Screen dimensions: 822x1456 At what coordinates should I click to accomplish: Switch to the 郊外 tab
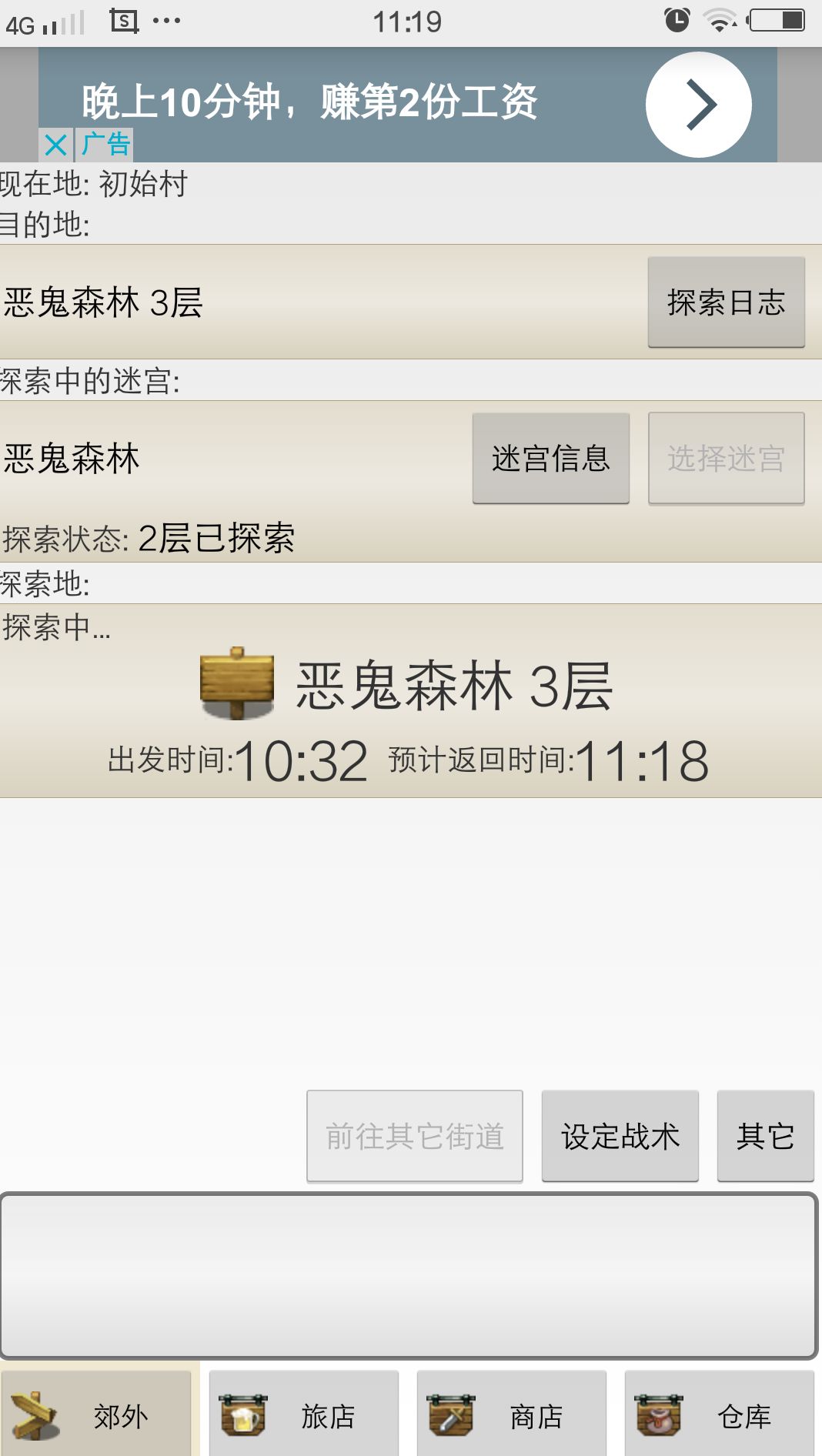[x=96, y=1414]
